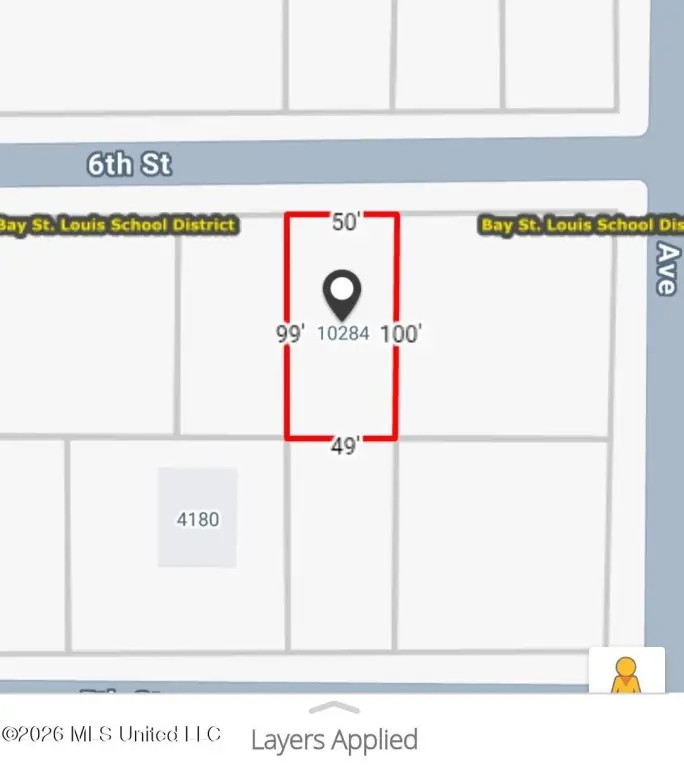684x768 pixels.
Task: Tap the map pin on parcel 10284
Action: [x=343, y=294]
